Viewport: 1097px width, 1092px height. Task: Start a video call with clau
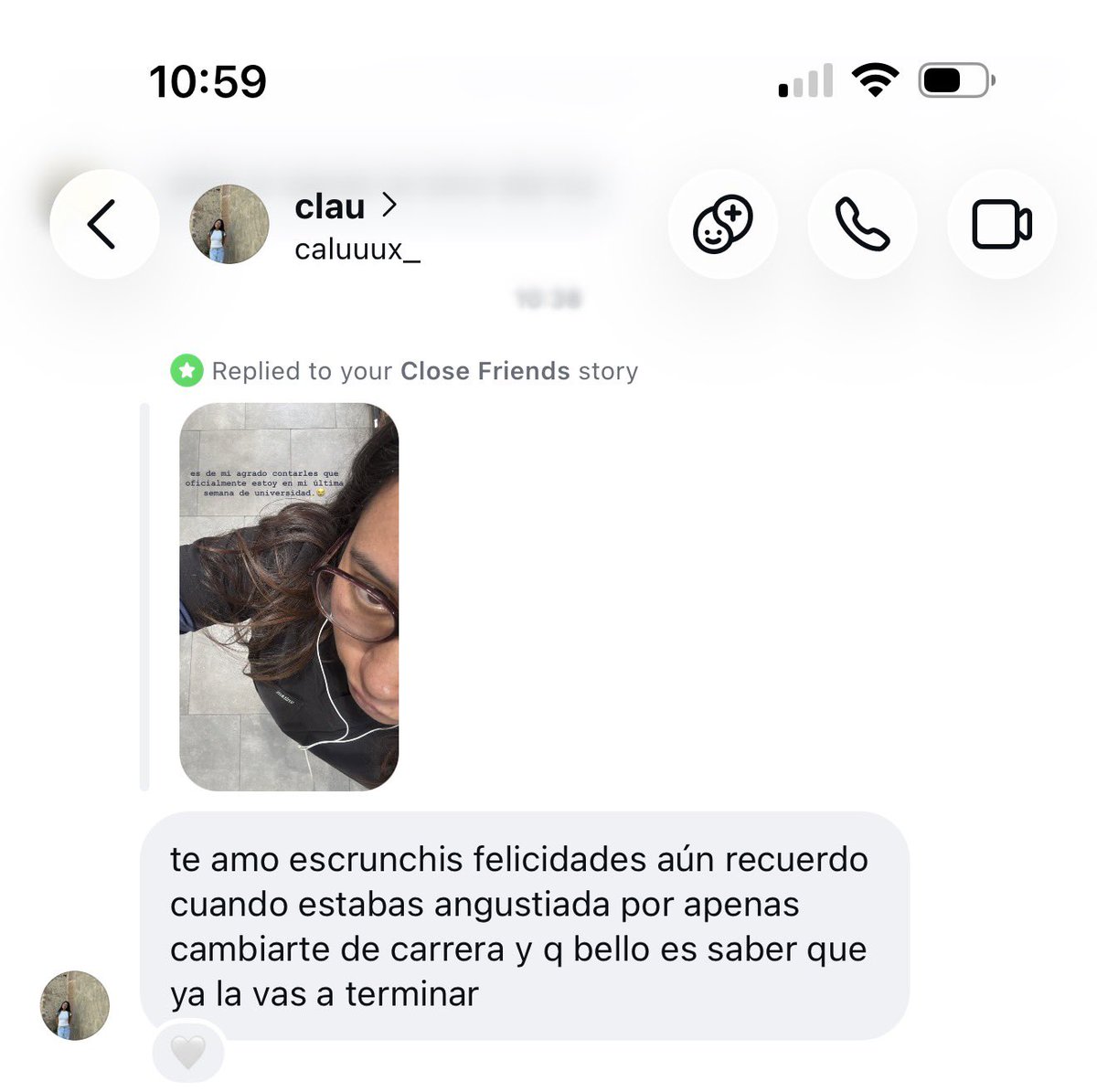point(1002,224)
